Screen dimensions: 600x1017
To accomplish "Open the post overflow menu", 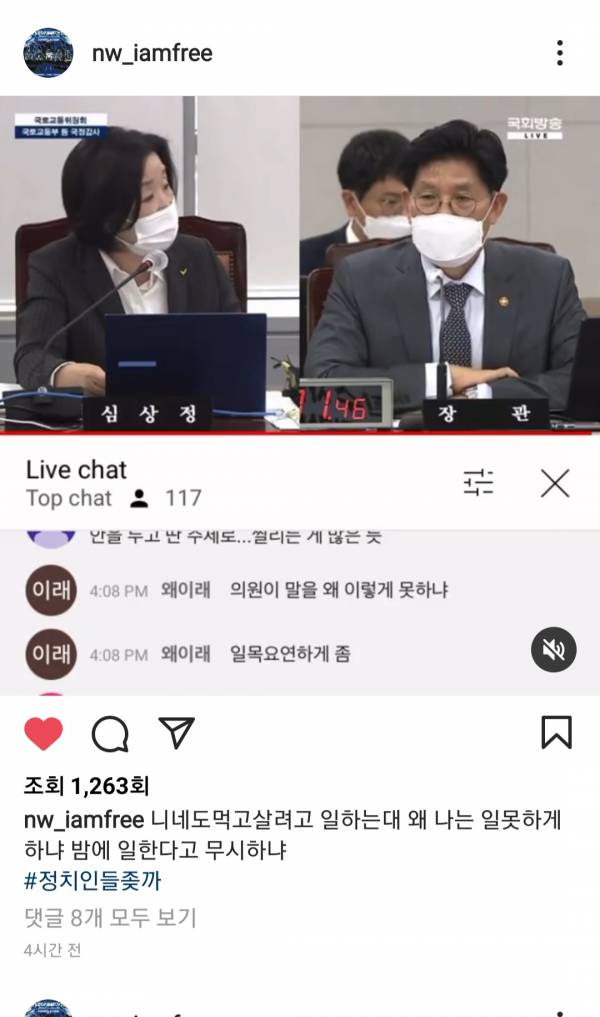I will [559, 53].
